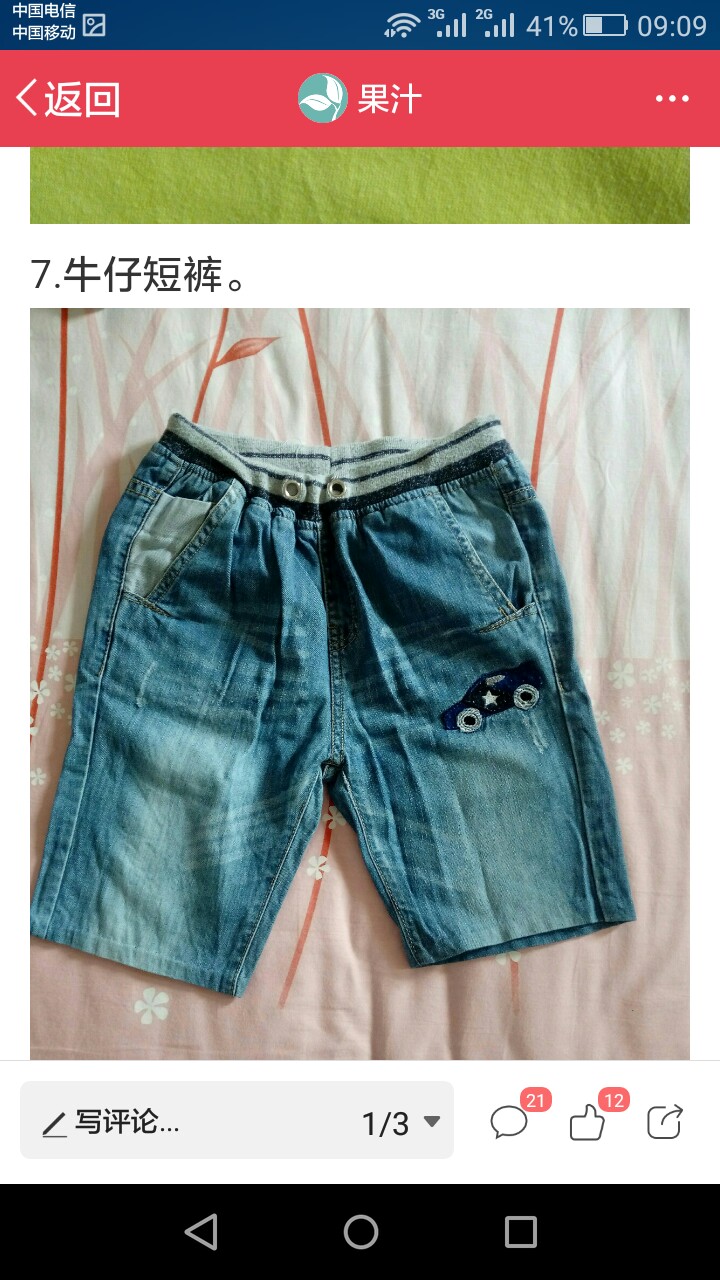Open the three-dot overflow menu
720x1280 pixels.
(x=672, y=98)
